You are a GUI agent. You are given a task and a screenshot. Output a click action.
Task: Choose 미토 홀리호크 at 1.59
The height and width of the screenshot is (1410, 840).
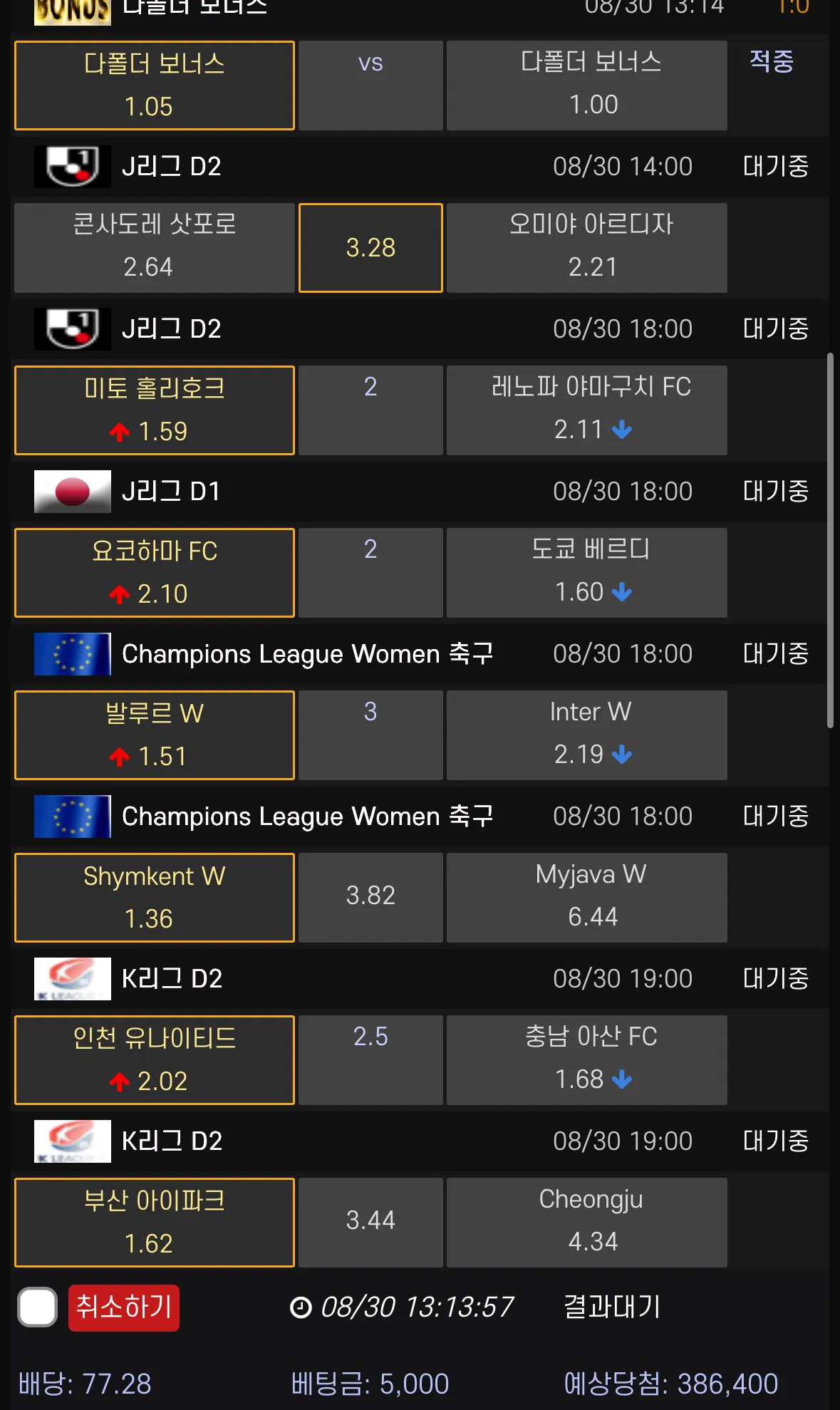(154, 410)
